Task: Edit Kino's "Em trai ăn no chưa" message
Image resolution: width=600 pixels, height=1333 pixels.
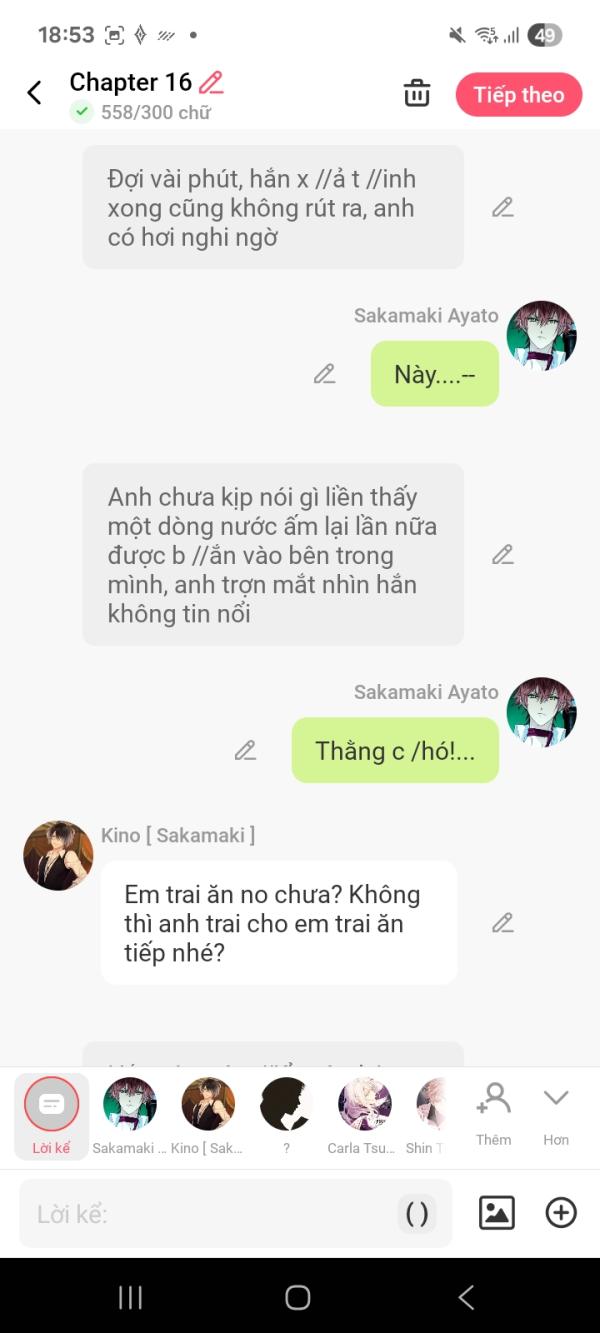Action: click(503, 923)
